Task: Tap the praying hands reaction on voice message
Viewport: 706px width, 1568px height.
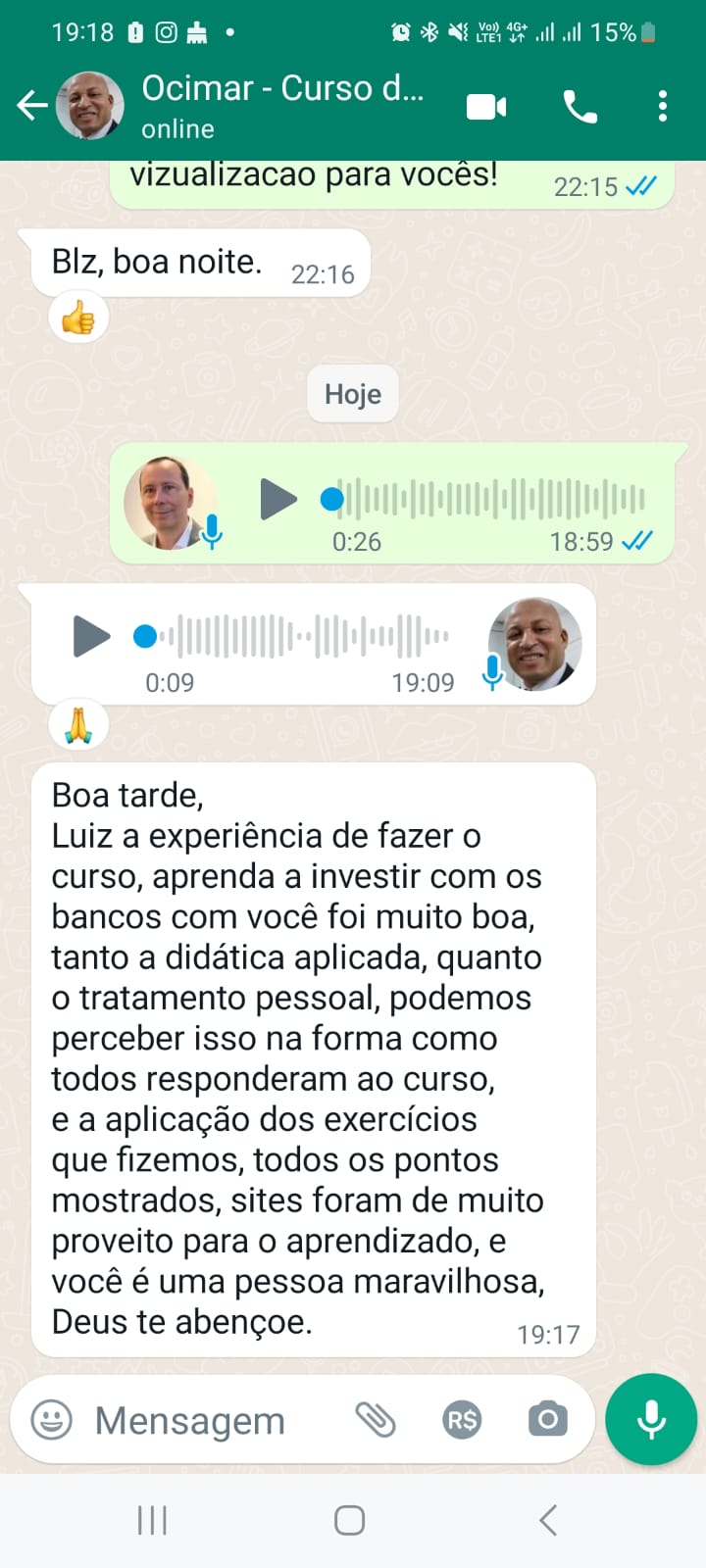Action: click(x=78, y=726)
